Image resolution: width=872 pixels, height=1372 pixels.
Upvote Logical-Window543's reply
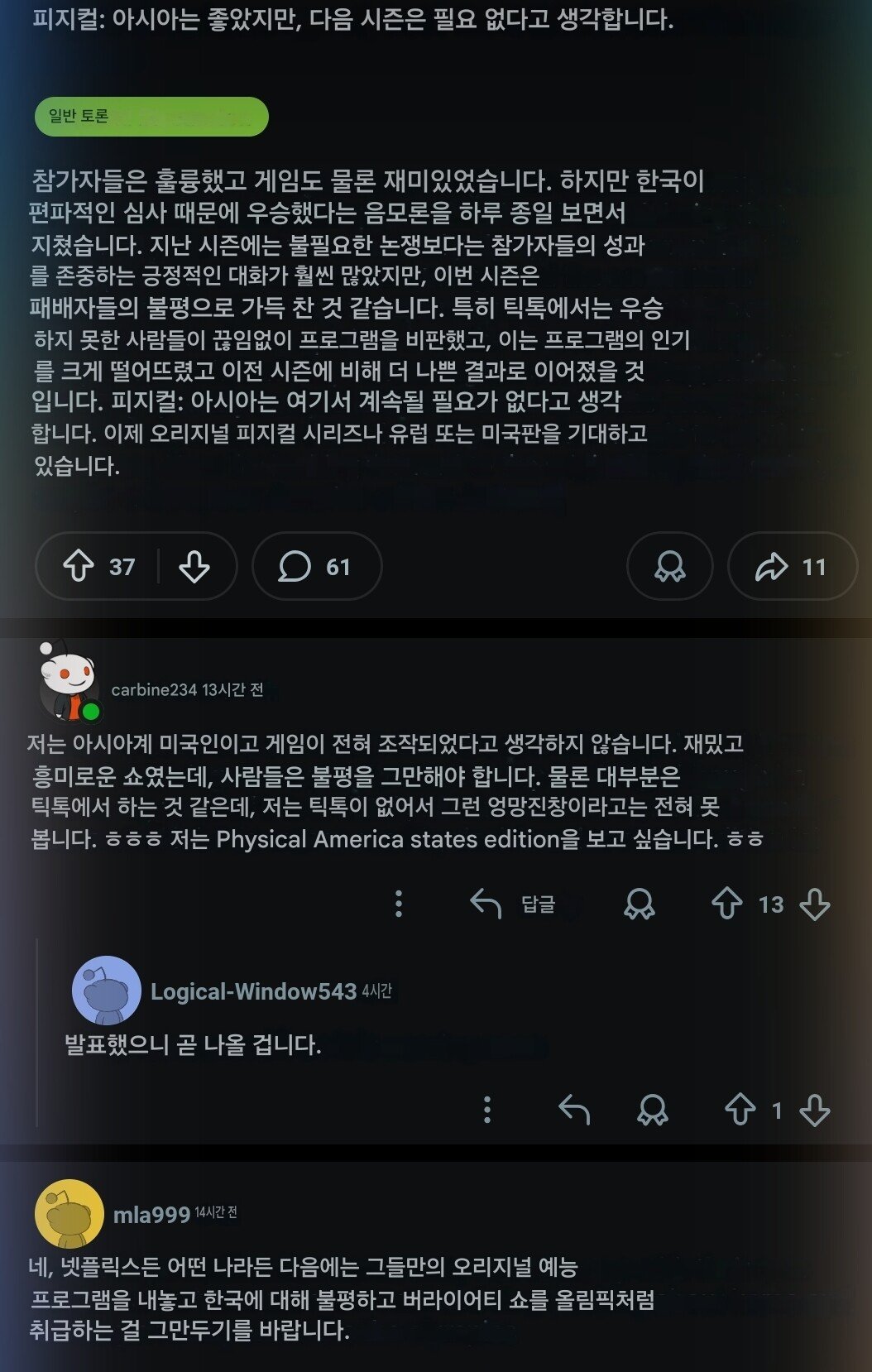(x=740, y=1110)
